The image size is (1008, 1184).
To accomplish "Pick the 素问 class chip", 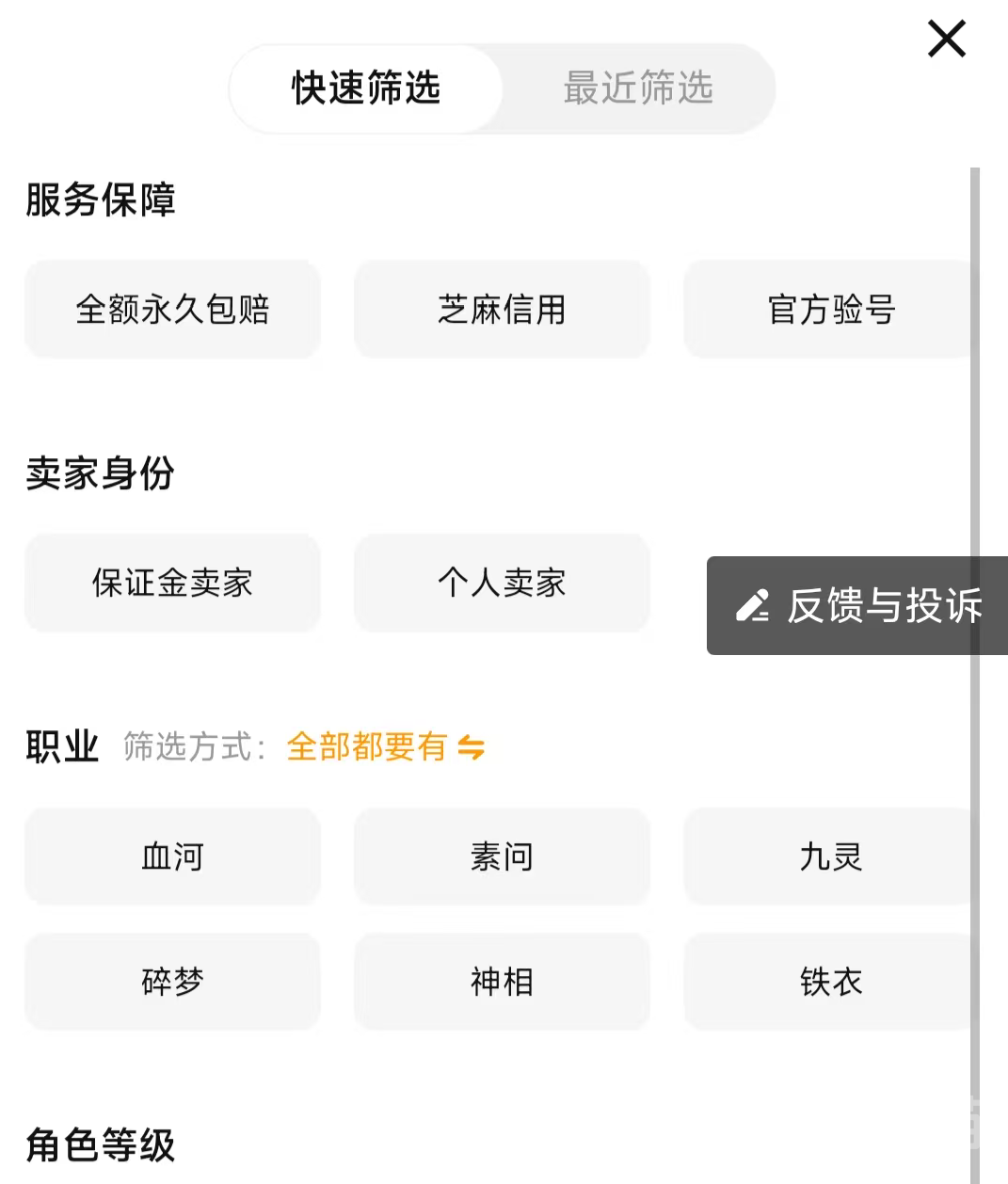I will [502, 856].
